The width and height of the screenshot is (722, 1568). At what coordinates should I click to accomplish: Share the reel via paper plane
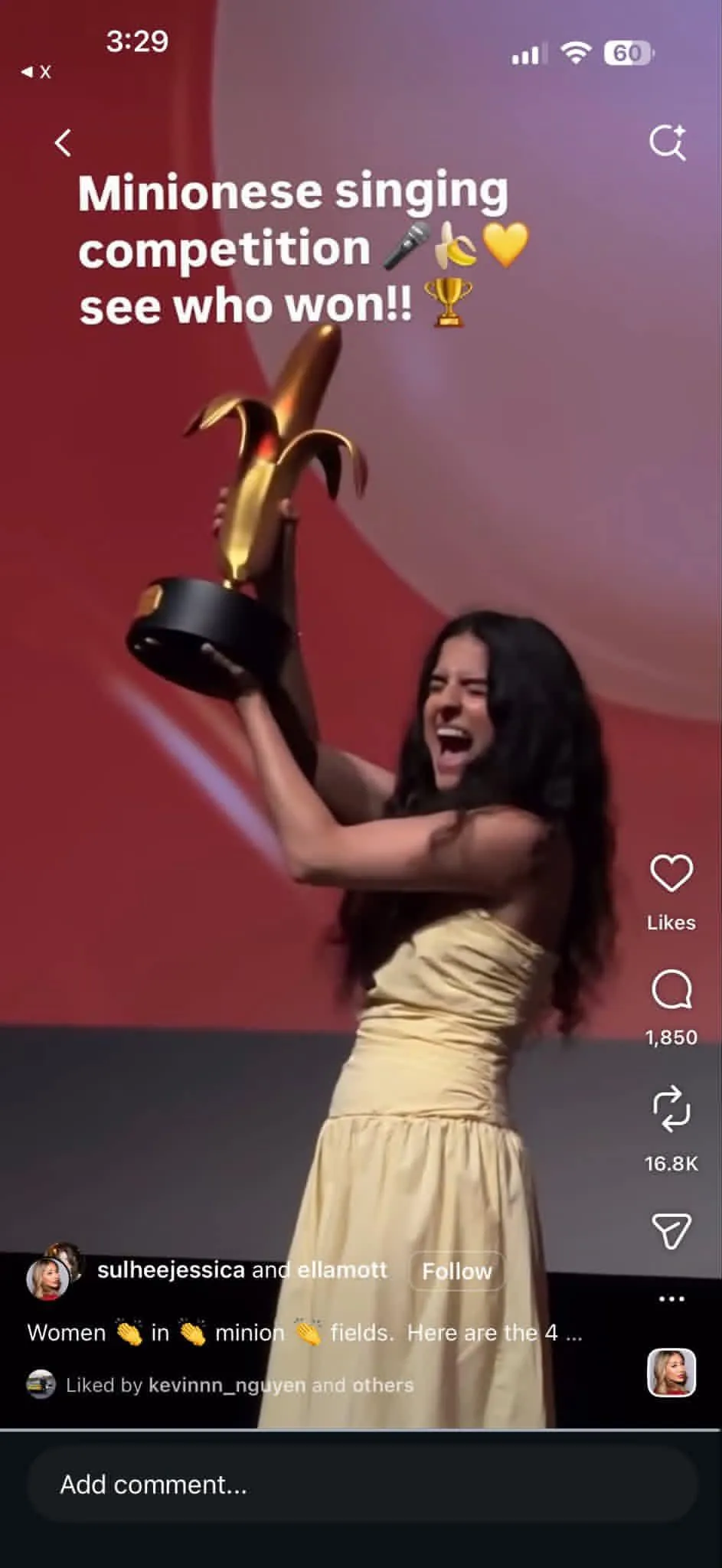pyautogui.click(x=671, y=1230)
